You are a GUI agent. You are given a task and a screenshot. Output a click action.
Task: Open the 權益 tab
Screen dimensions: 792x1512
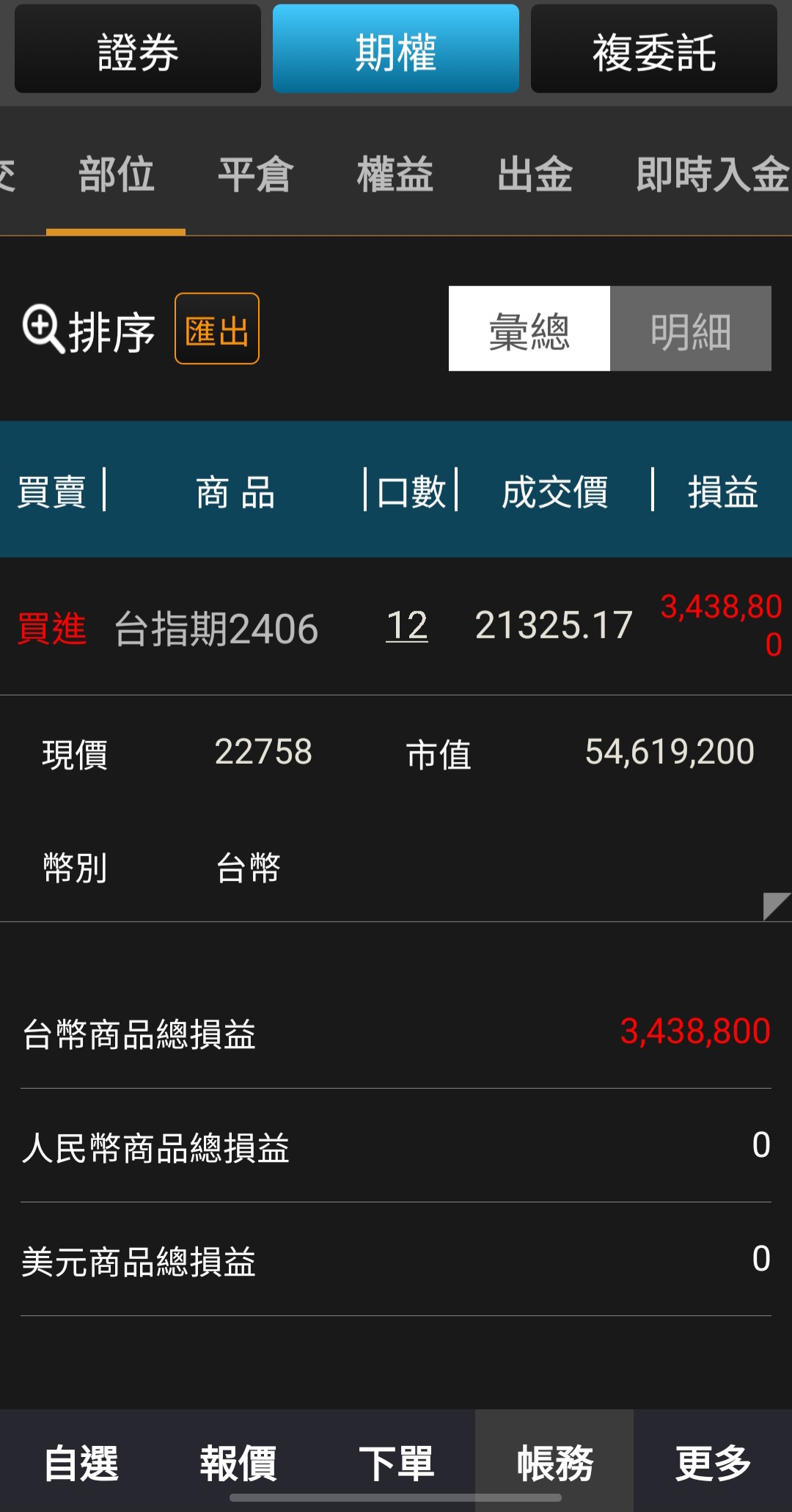point(395,175)
